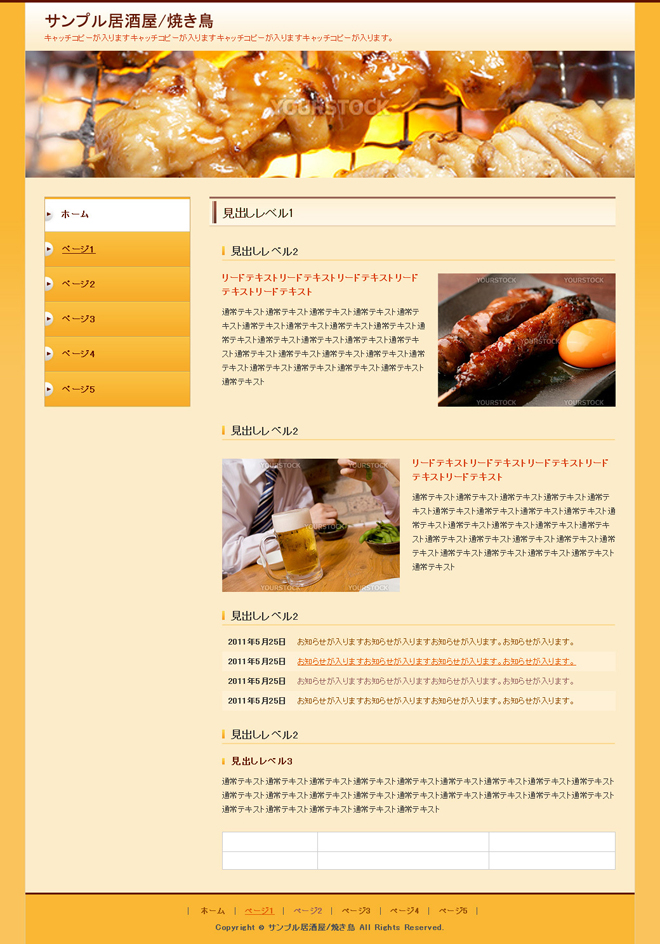
Task: Select ホーム in the sidebar menu
Action: [117, 214]
